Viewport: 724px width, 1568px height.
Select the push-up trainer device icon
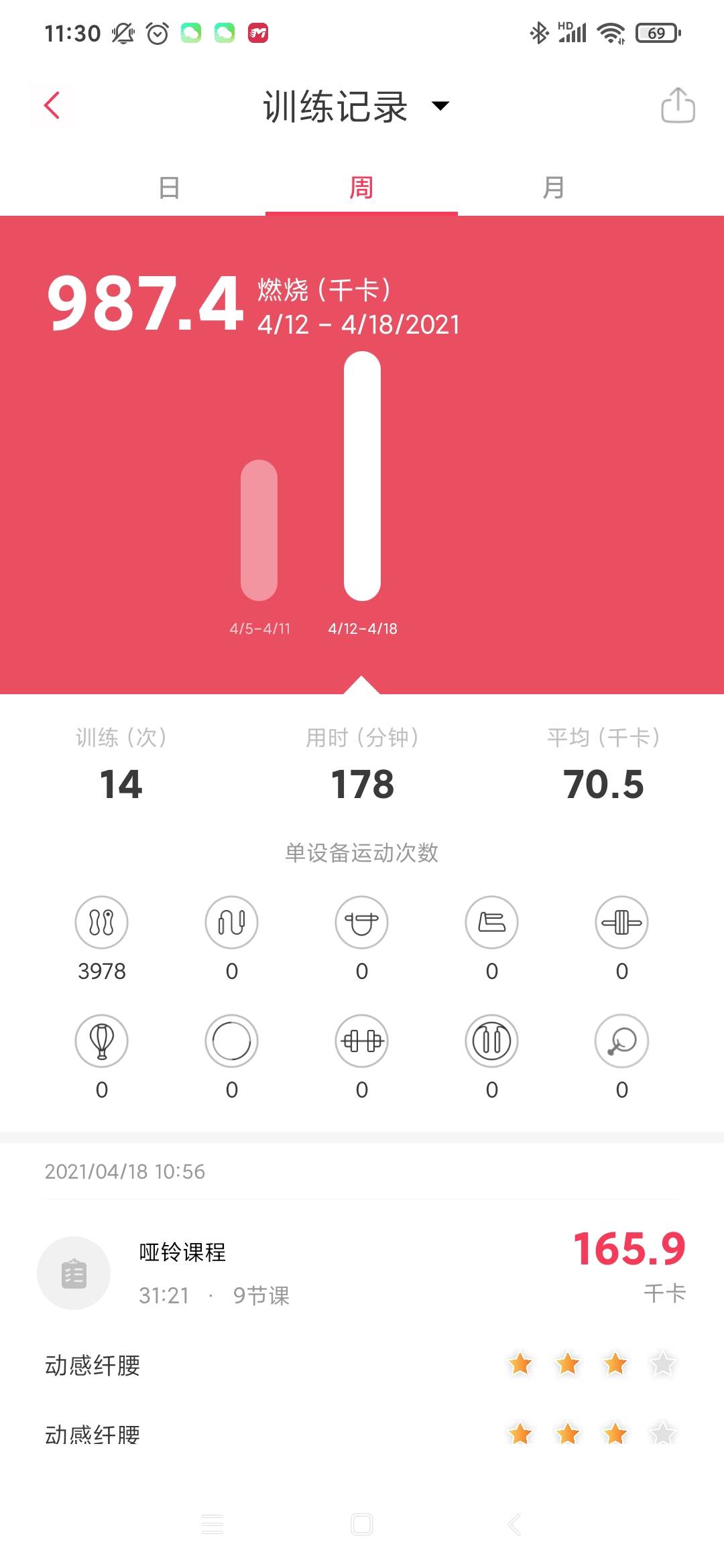click(x=362, y=922)
